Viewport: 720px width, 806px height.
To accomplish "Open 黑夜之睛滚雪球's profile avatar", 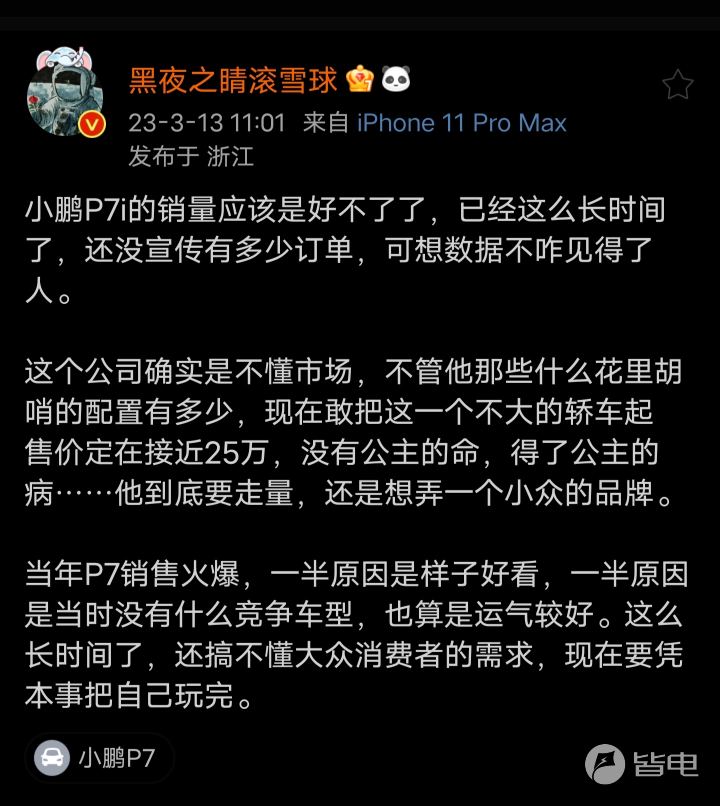I will point(66,92).
